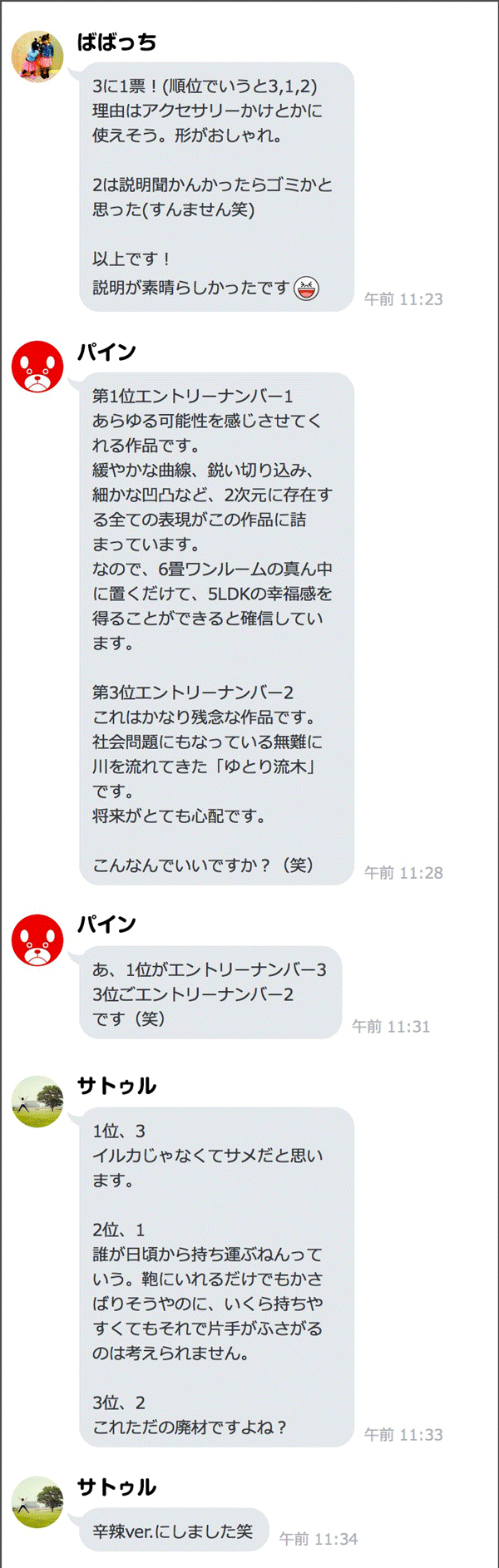Tap パイン's avatar beside the 午前 11:31 message

[x=37, y=940]
